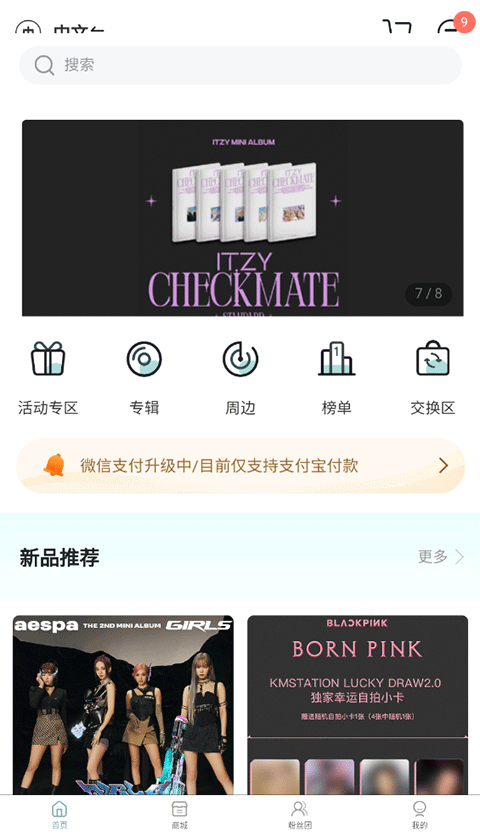
Task: Open the ITZY CHECKMATE banner
Action: coord(242,218)
